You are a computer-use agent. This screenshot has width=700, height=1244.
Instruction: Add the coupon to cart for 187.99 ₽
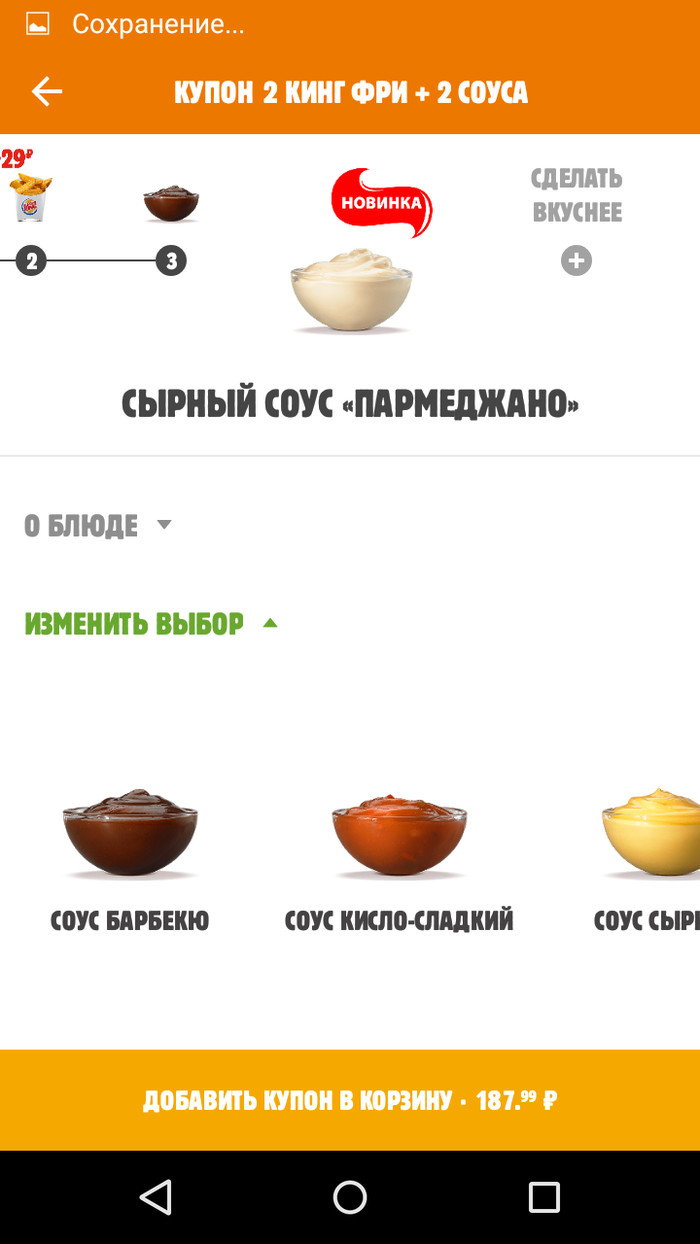coord(350,1100)
